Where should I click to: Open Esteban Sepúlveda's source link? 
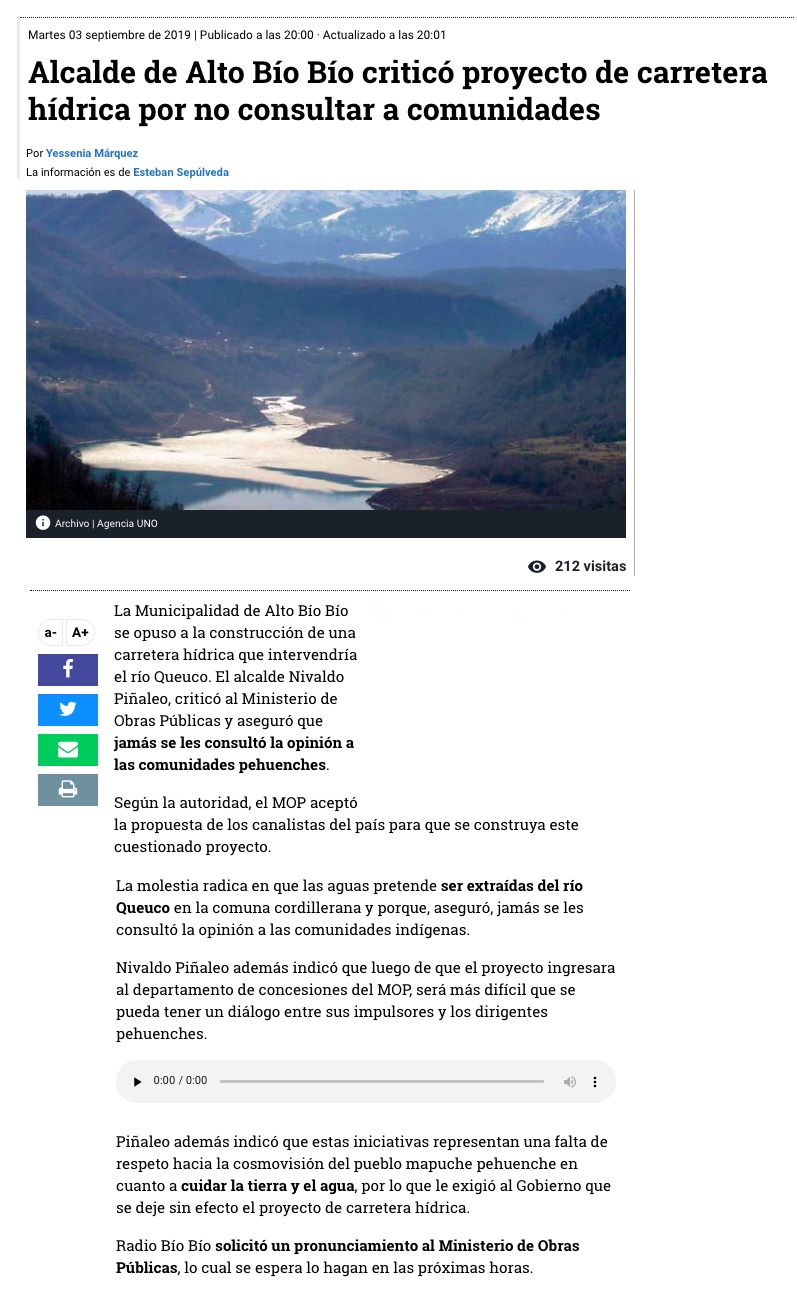(x=181, y=172)
